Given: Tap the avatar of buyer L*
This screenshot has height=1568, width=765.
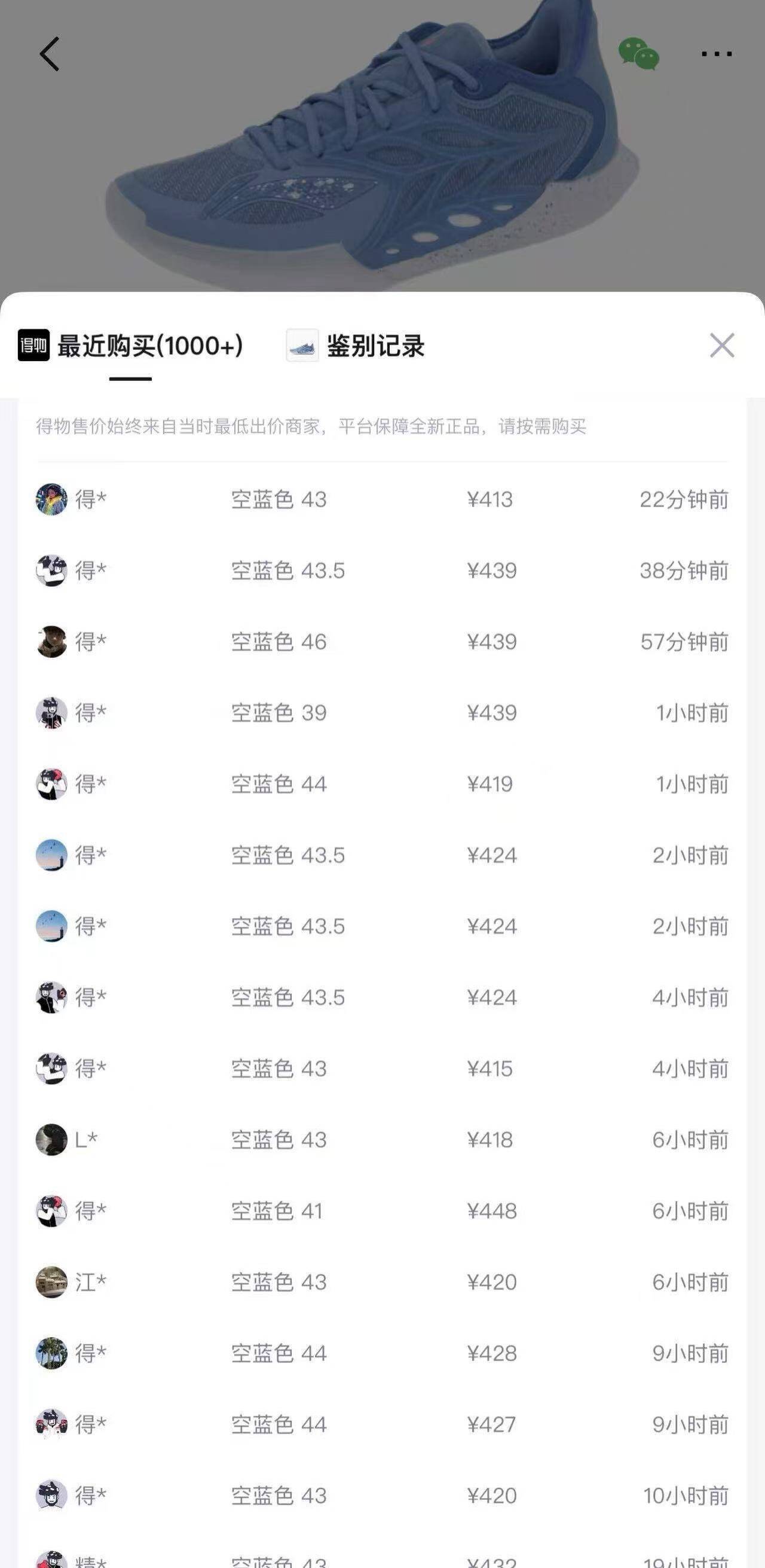Looking at the screenshot, I should pyautogui.click(x=51, y=1140).
